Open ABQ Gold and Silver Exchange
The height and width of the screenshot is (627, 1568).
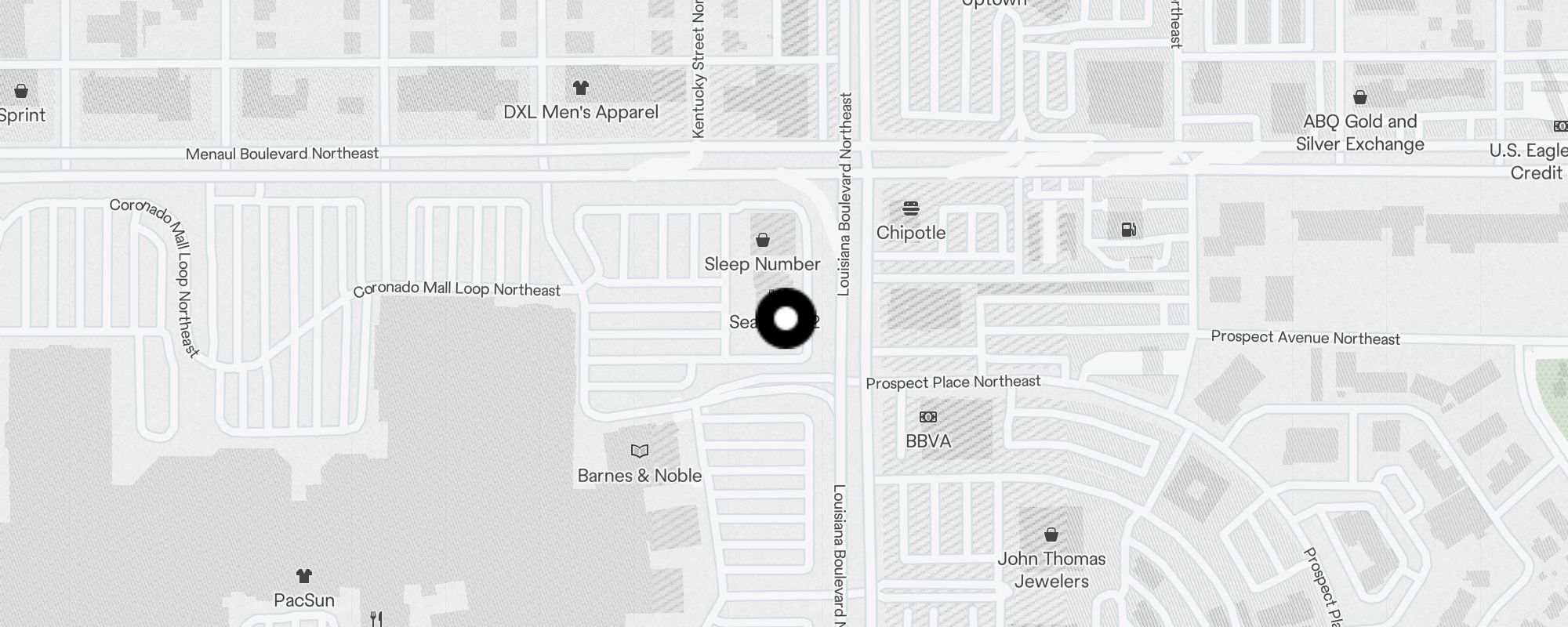click(1360, 99)
